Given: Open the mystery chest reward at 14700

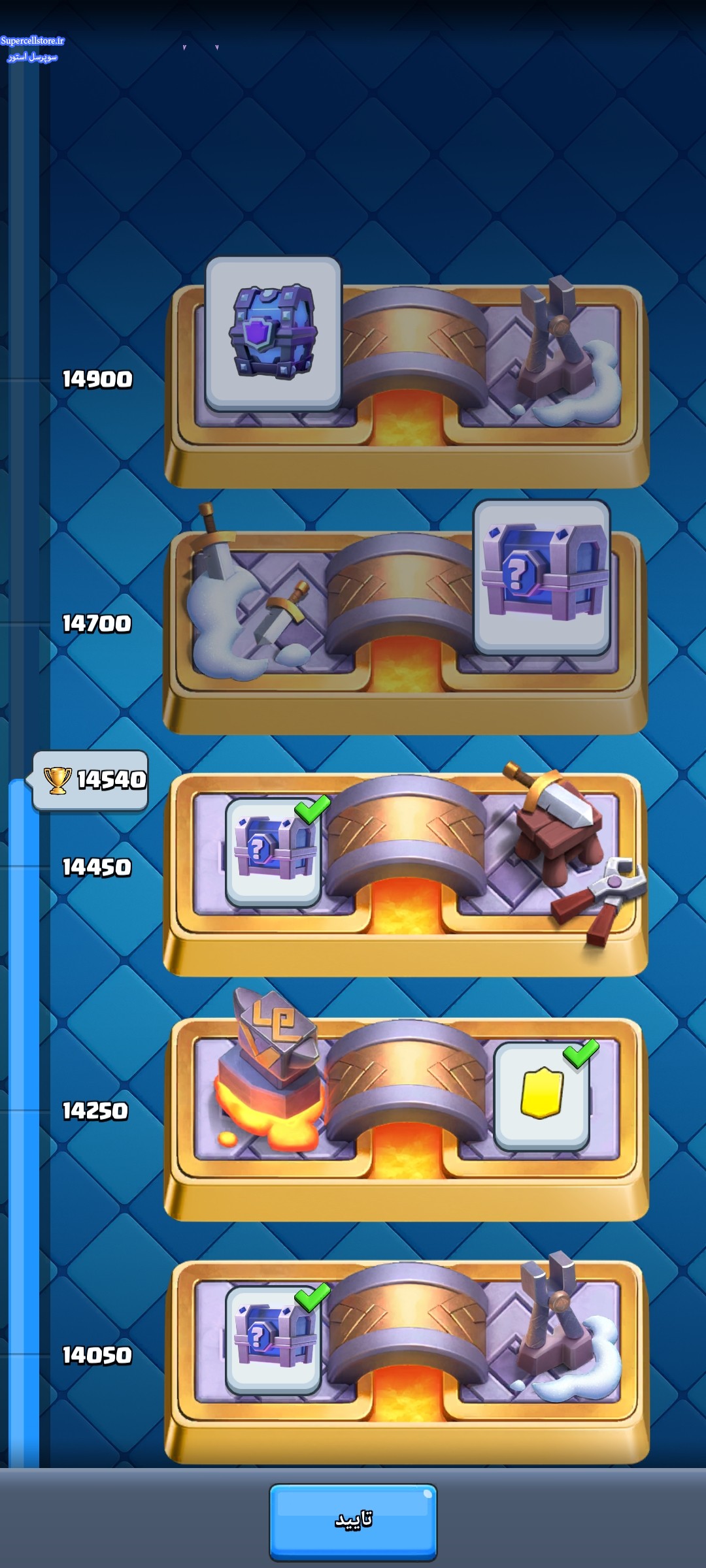Looking at the screenshot, I should pos(542,578).
